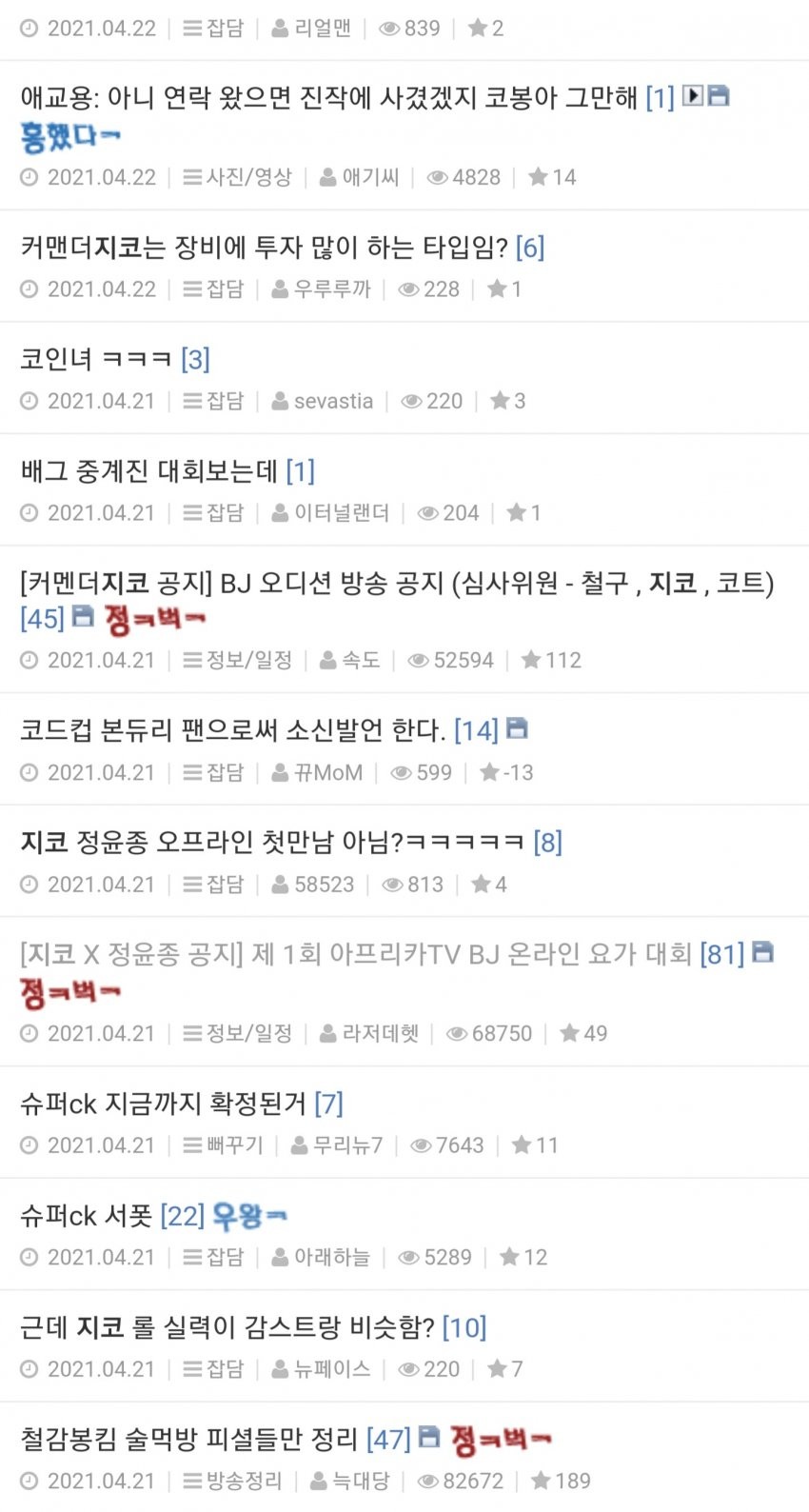Open post '슈퍼ck 지금까지 확정된거'
The width and height of the screenshot is (809, 1512).
click(x=164, y=1104)
